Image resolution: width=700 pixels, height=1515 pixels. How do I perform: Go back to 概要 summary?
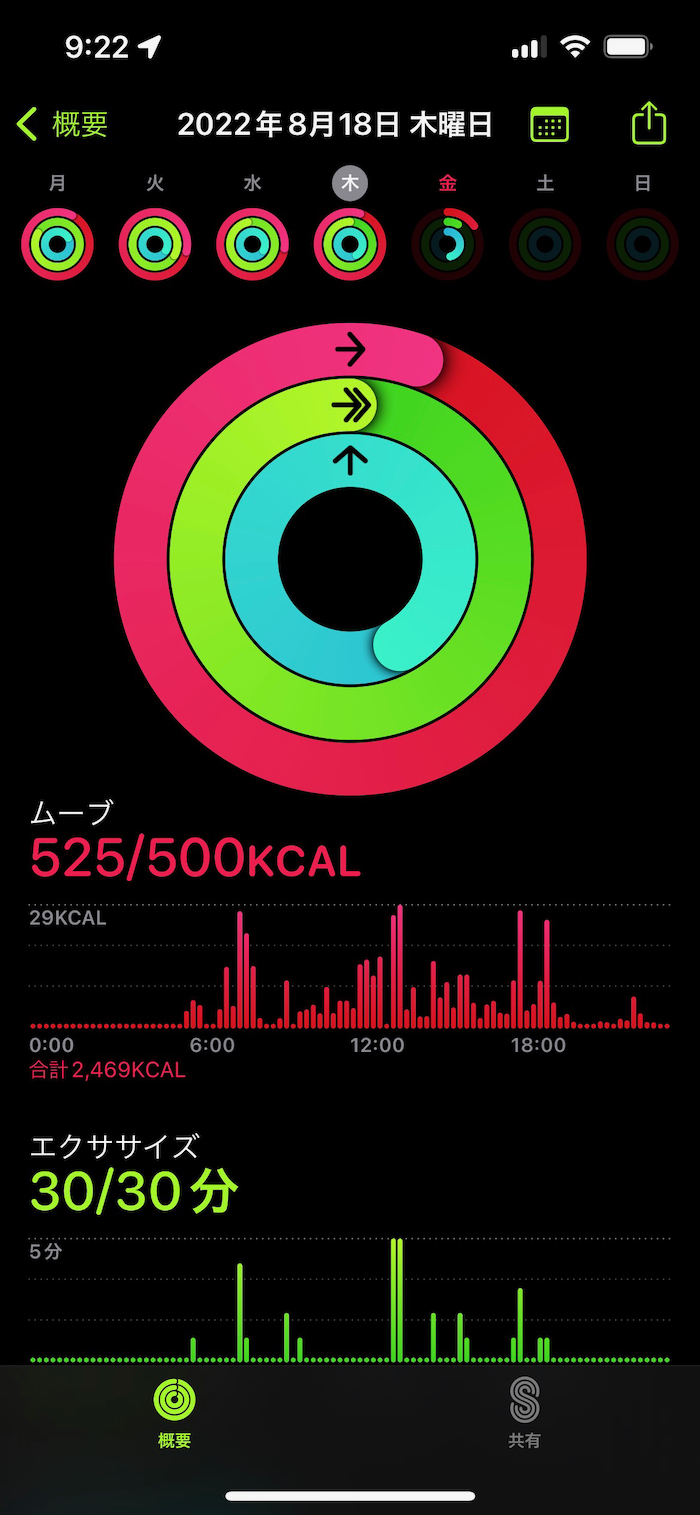(62, 124)
